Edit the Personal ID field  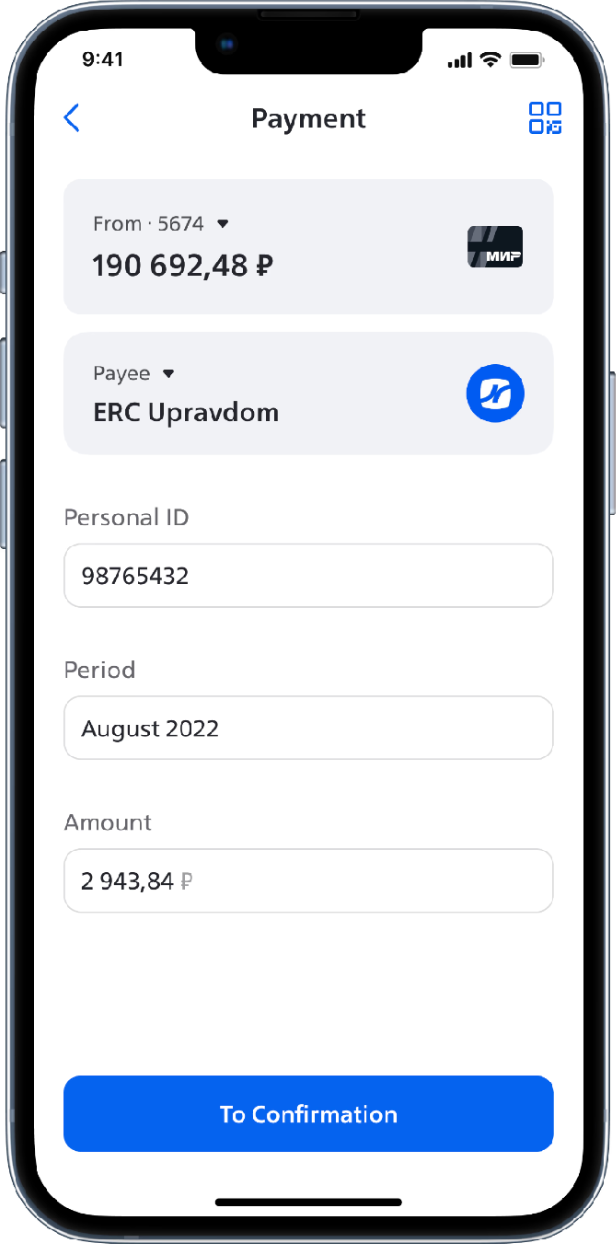tap(308, 576)
